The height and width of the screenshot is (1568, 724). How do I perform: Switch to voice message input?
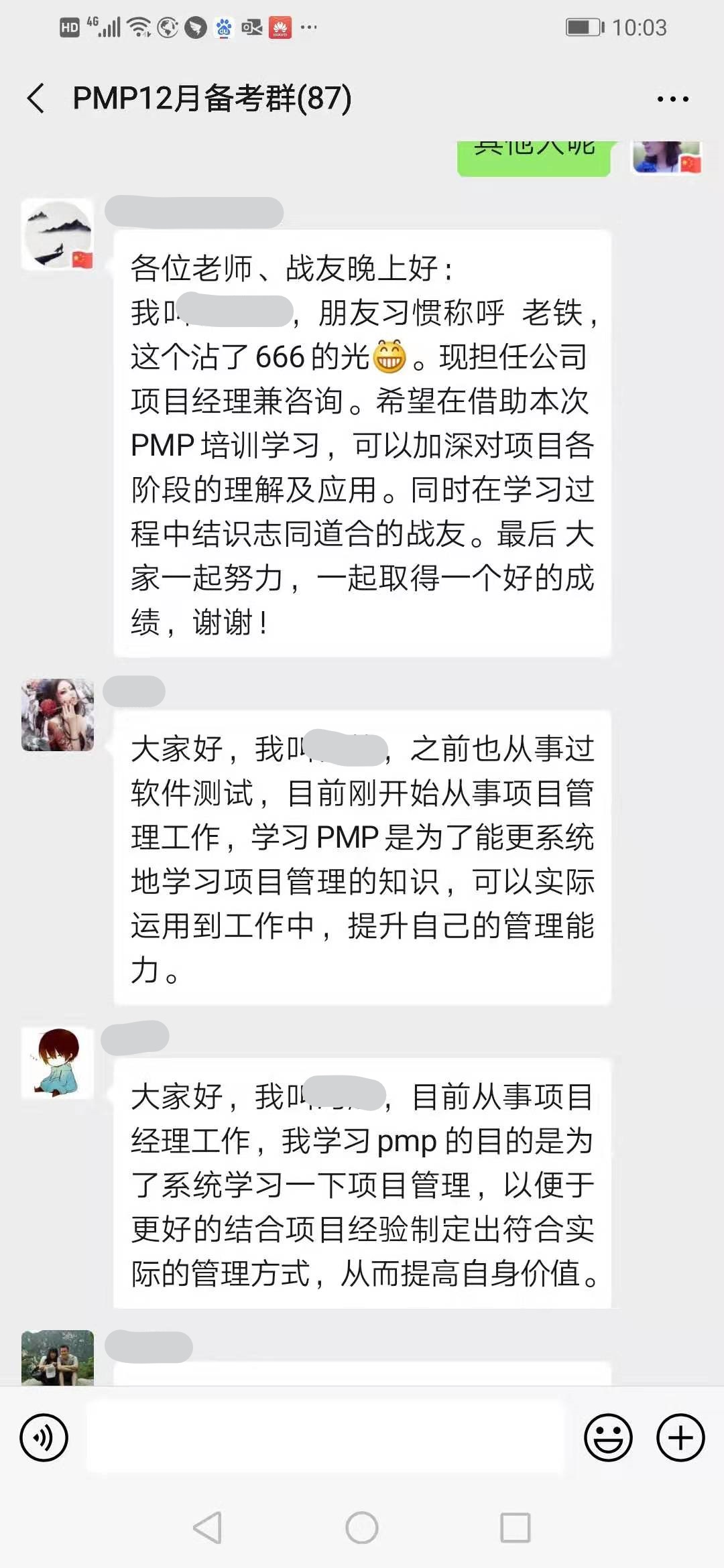[x=44, y=1437]
